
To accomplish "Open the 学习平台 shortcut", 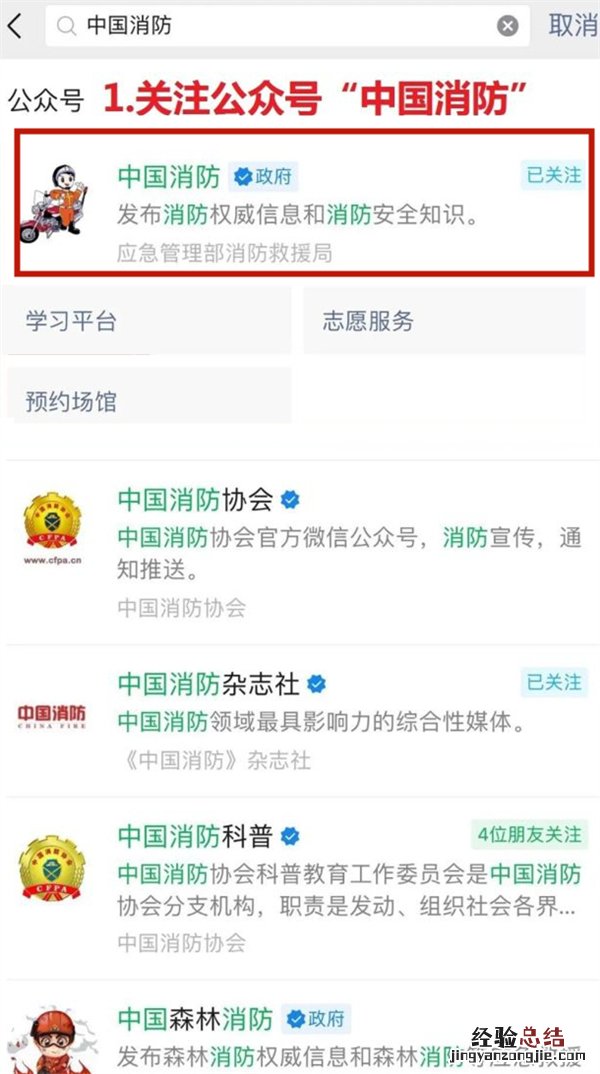I will tap(147, 321).
